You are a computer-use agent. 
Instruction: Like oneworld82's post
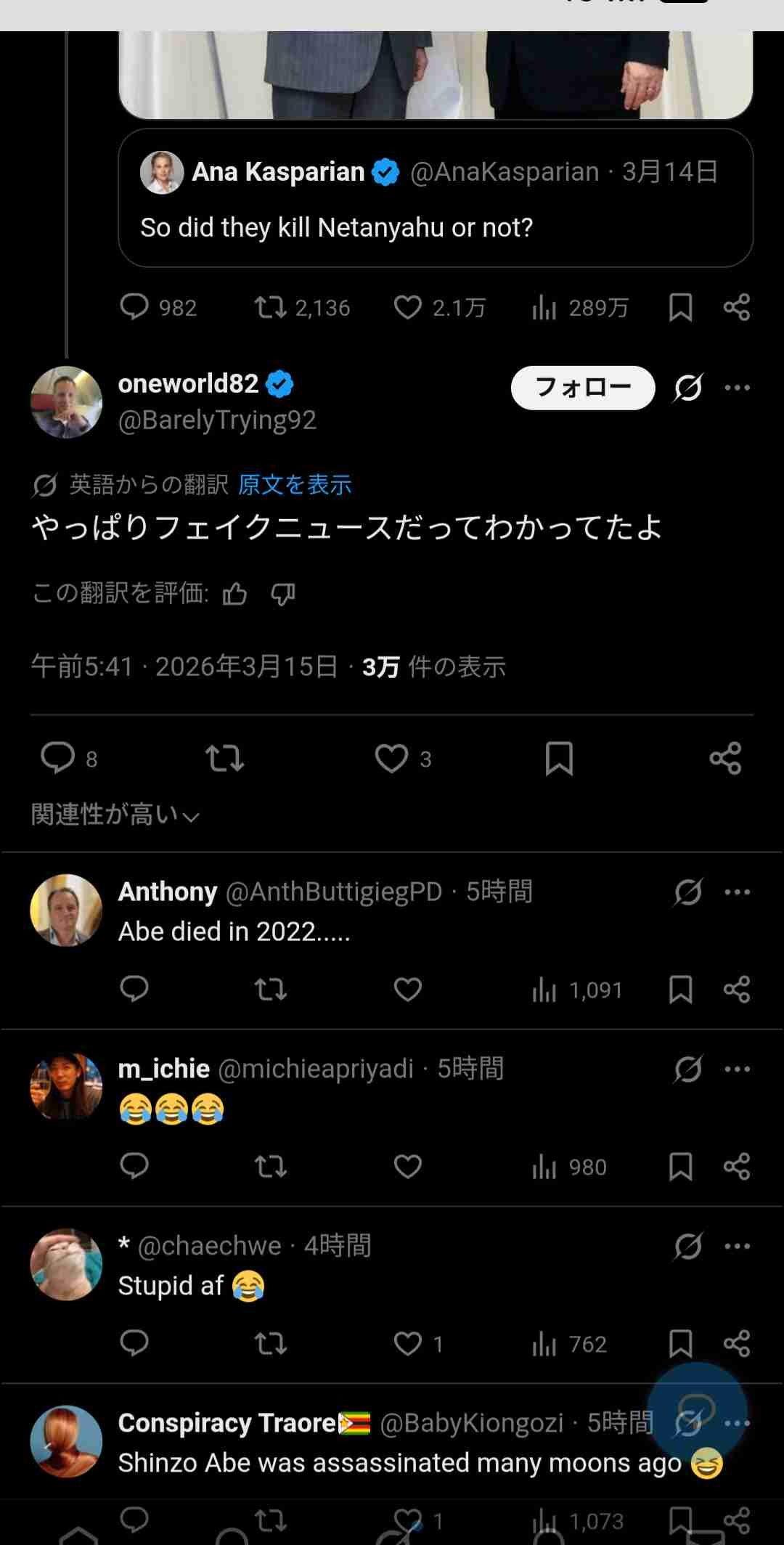[x=392, y=759]
